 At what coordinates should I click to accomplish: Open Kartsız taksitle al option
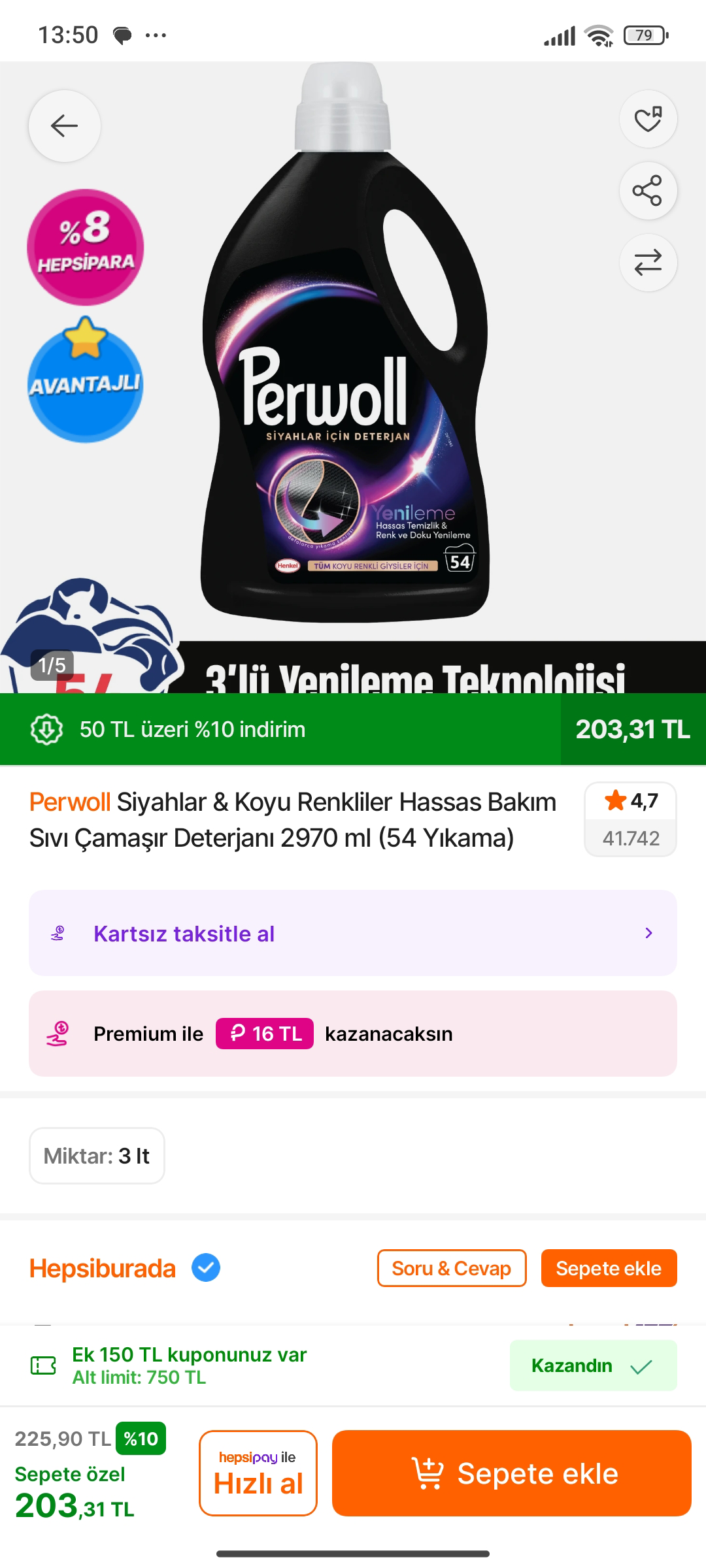click(353, 933)
